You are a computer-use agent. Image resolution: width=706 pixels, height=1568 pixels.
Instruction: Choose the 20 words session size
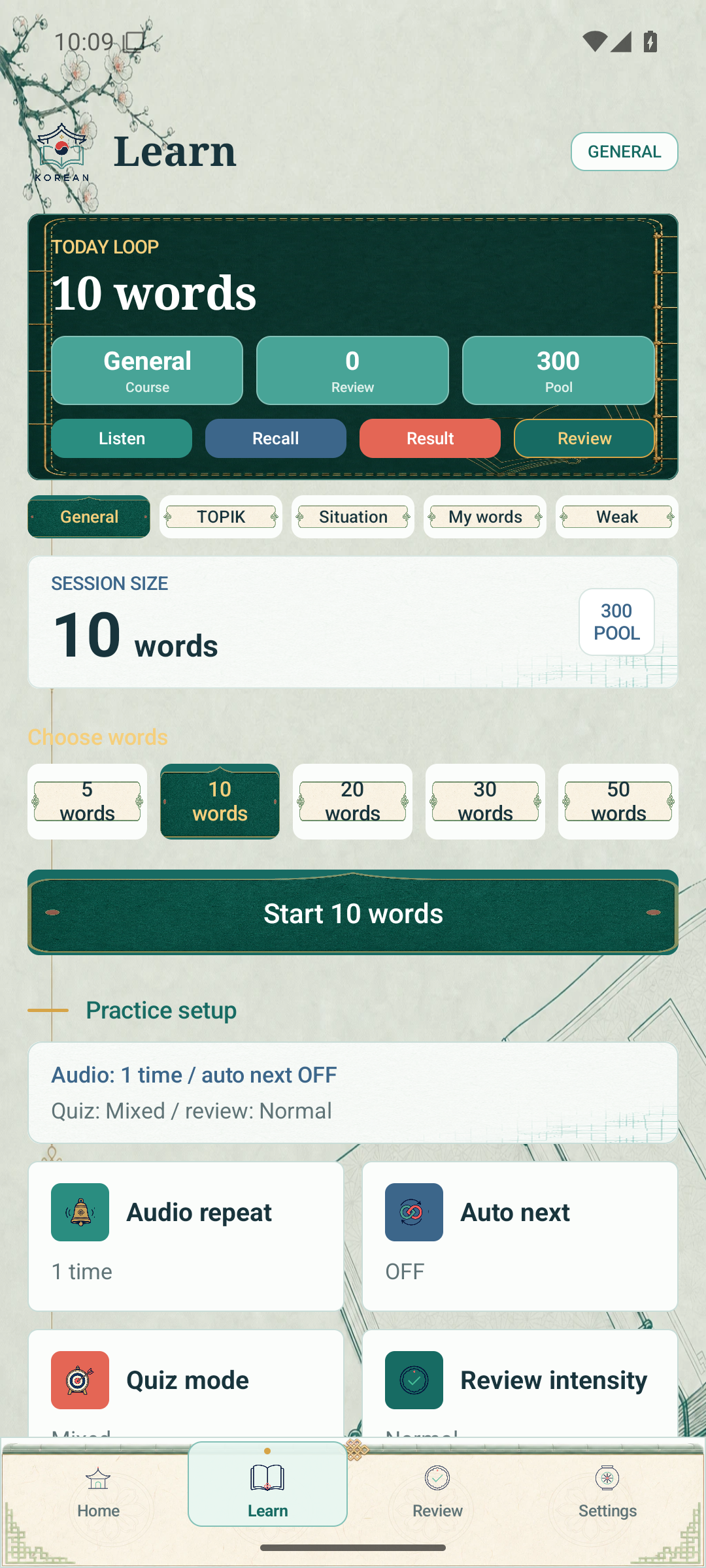coord(353,802)
